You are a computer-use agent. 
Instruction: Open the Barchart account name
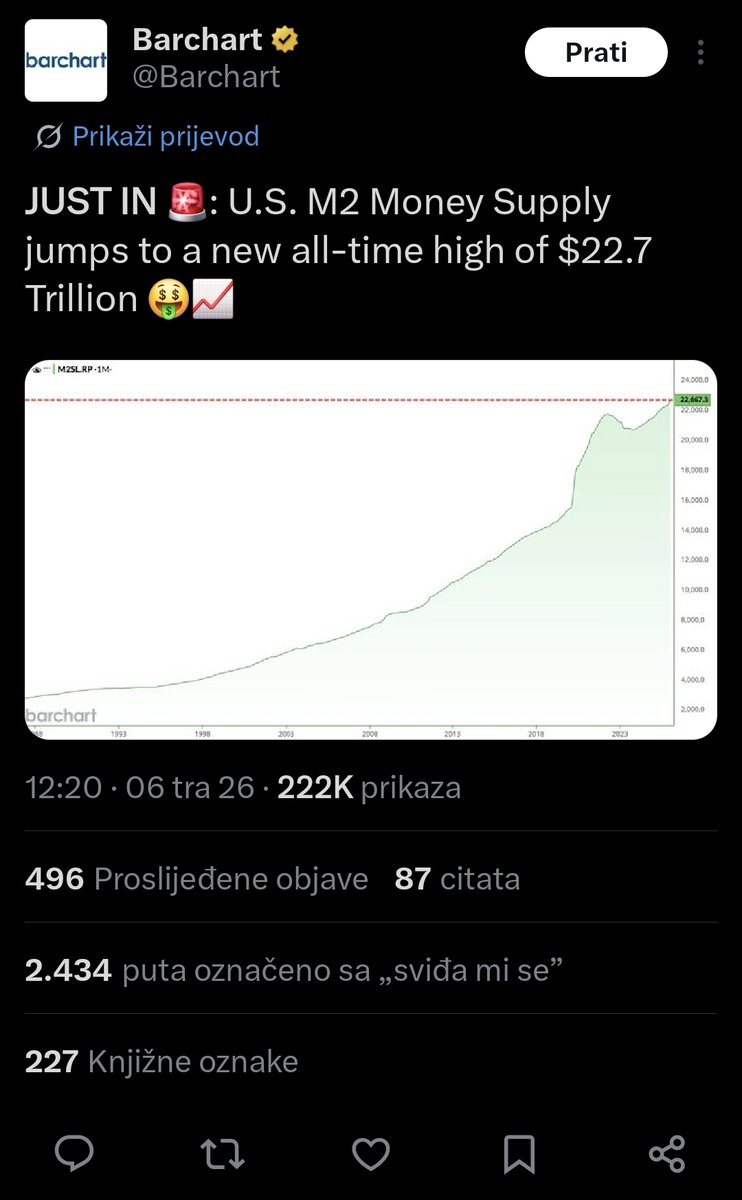pyautogui.click(x=198, y=40)
